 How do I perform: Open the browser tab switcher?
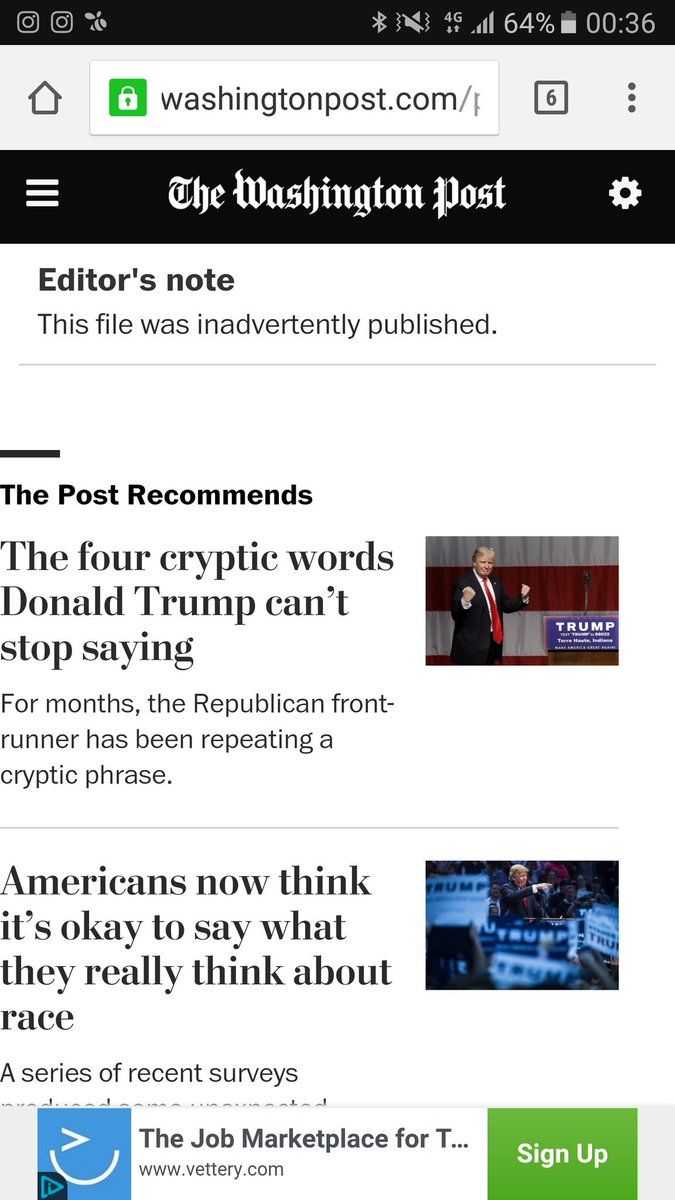pyautogui.click(x=550, y=98)
